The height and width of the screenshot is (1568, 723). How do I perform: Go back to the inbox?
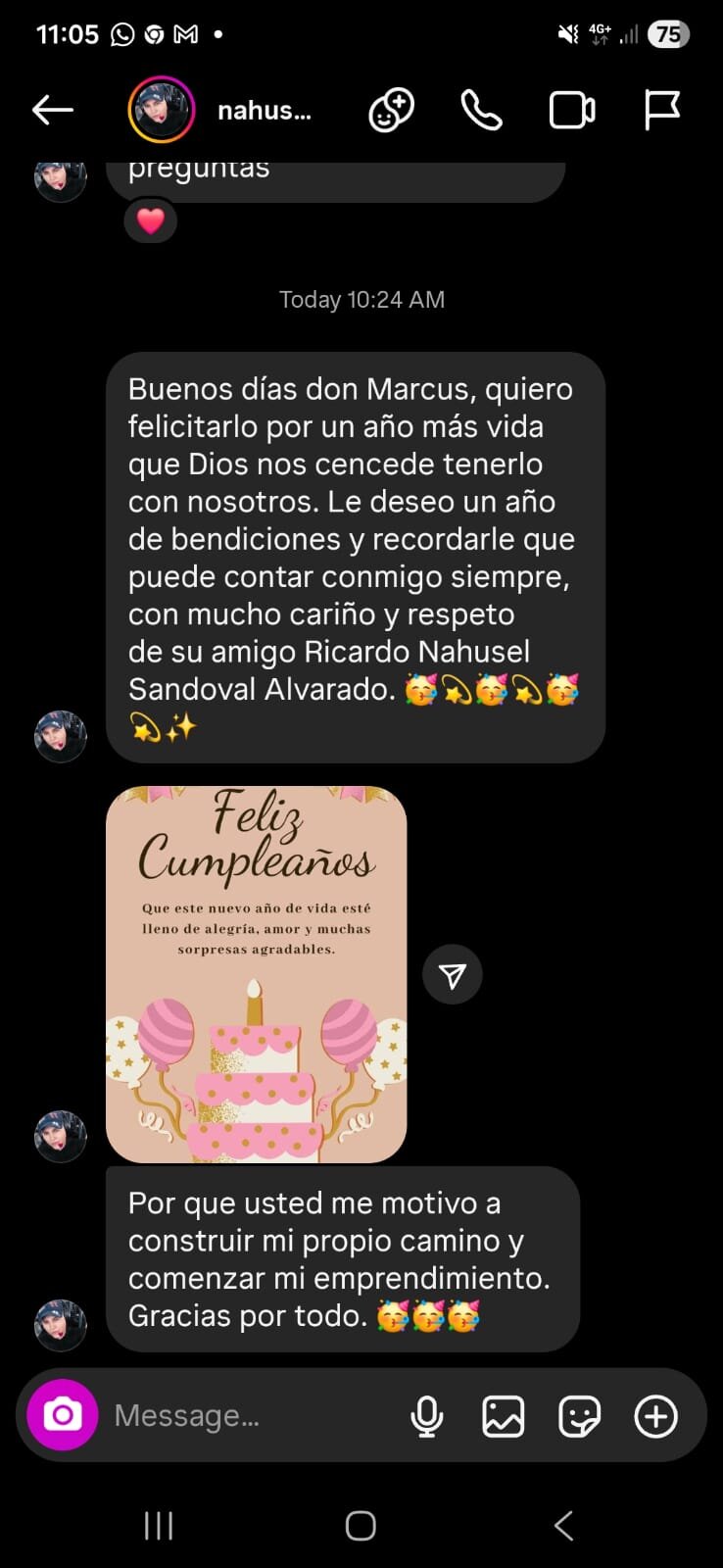click(x=53, y=111)
